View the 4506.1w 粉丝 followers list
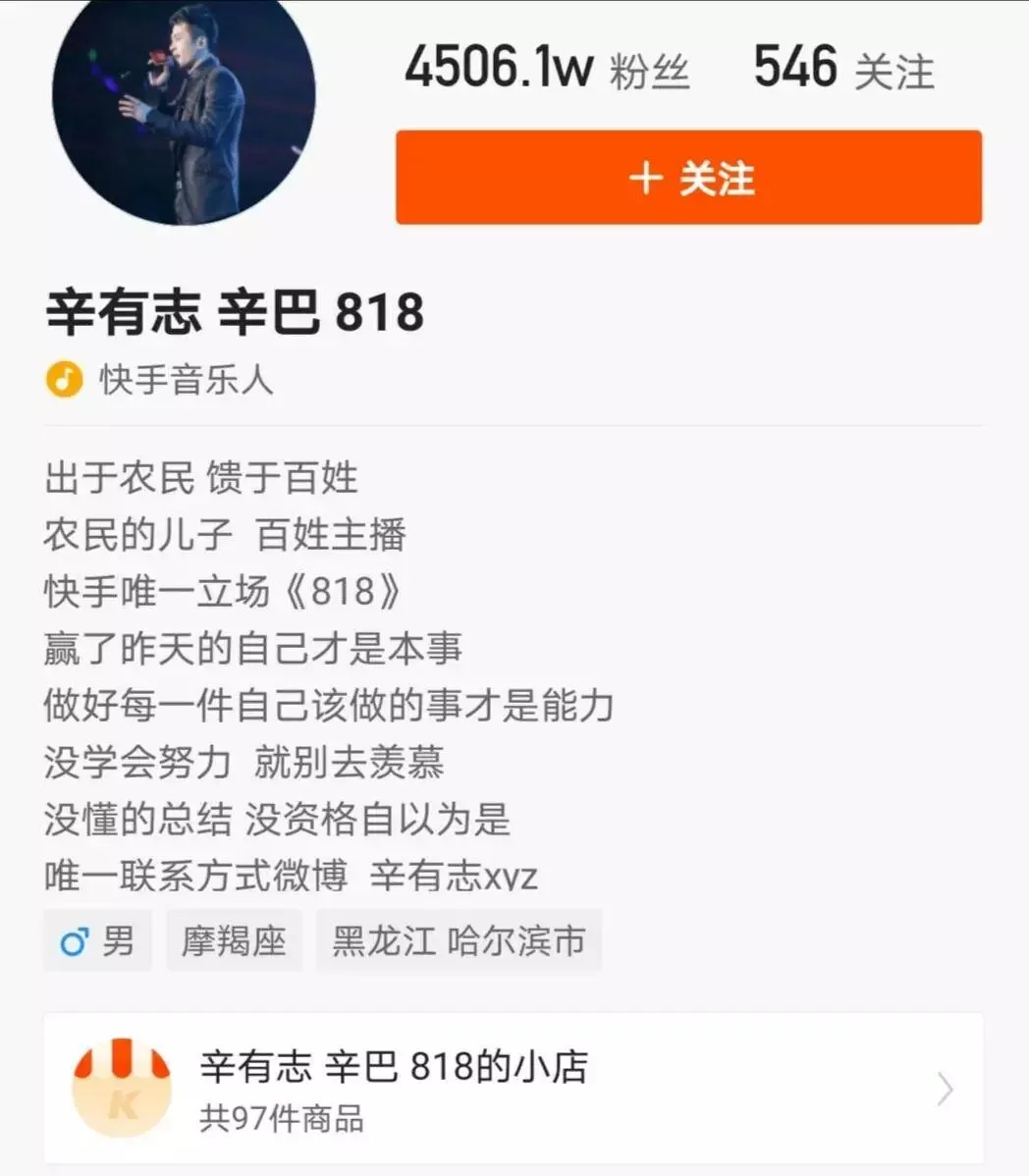 pyautogui.click(x=547, y=69)
